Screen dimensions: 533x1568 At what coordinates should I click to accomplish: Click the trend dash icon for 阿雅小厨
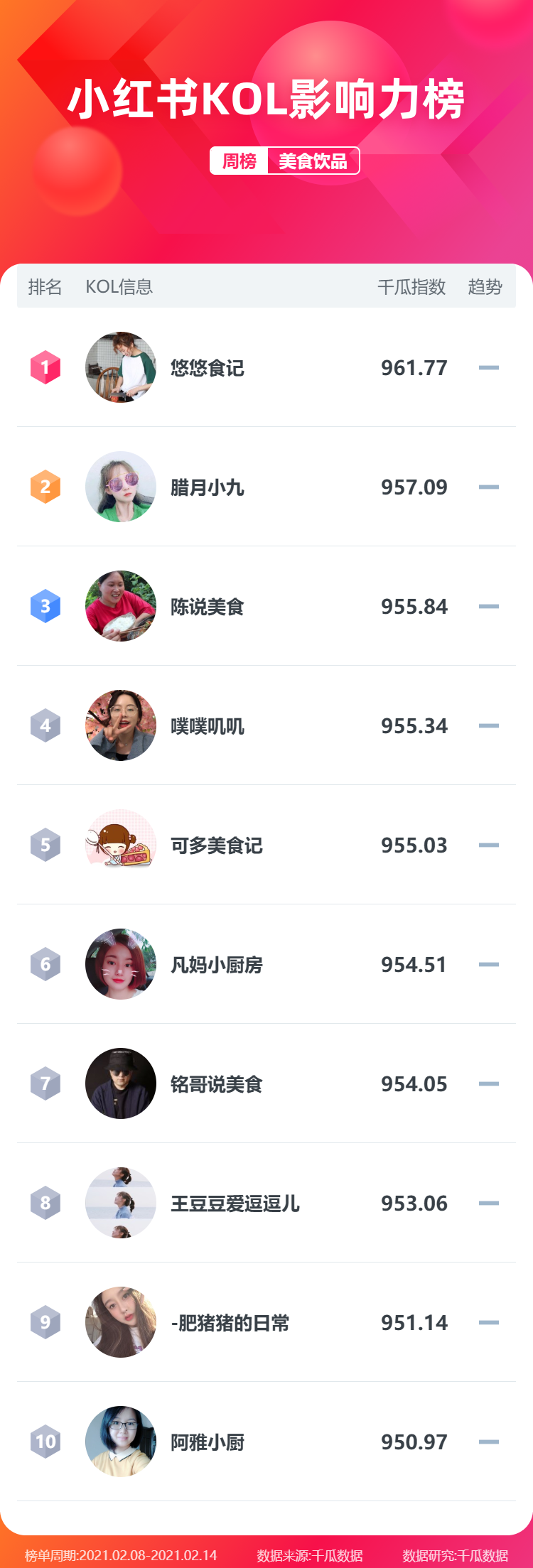489,1442
